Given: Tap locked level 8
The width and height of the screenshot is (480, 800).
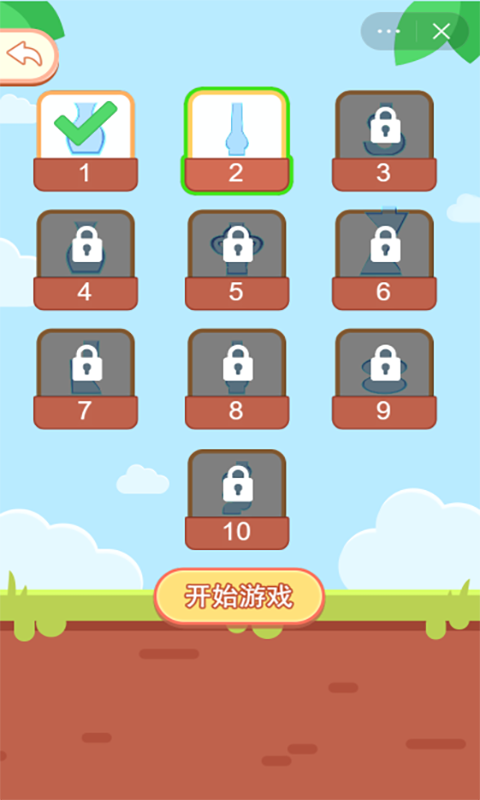Looking at the screenshot, I should [x=237, y=379].
